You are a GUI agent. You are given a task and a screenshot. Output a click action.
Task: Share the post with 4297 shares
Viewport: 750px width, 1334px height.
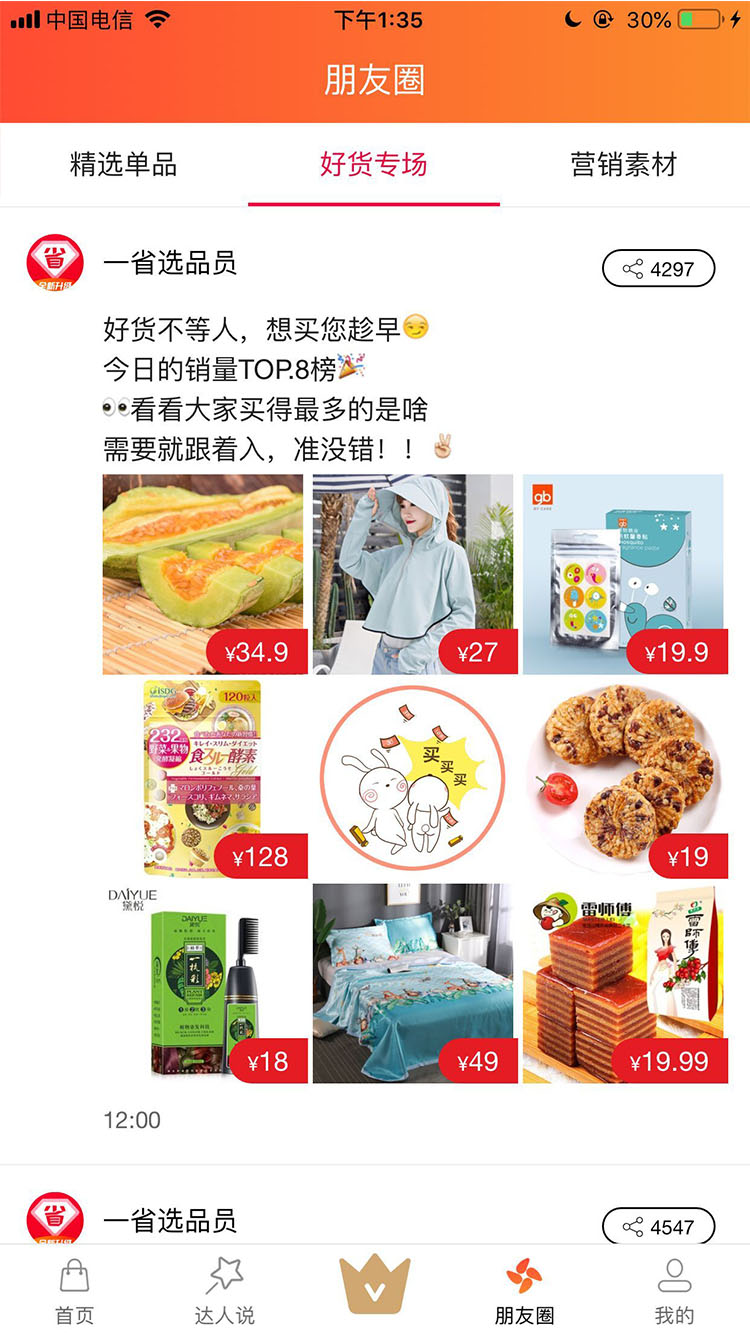tap(658, 269)
